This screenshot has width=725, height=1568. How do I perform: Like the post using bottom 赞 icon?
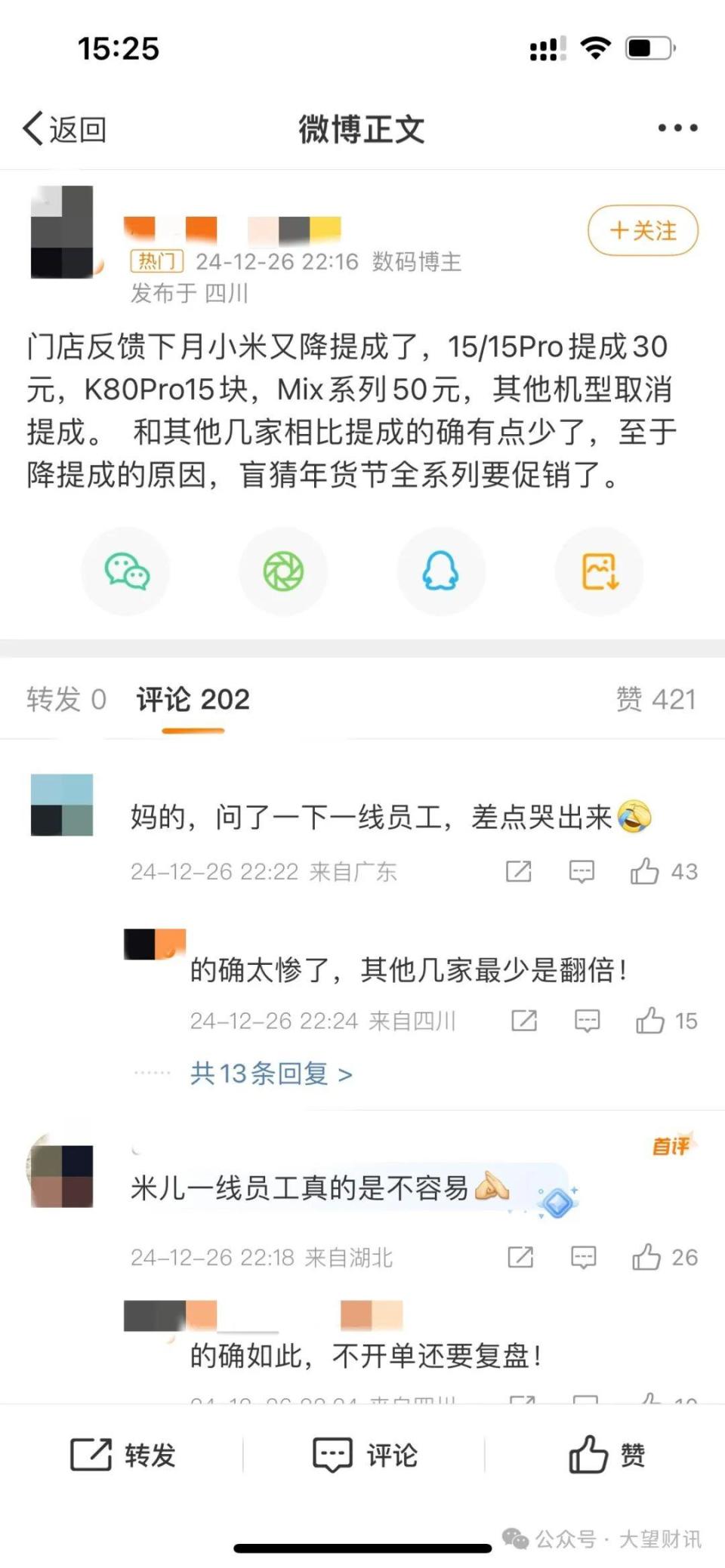[x=608, y=1455]
